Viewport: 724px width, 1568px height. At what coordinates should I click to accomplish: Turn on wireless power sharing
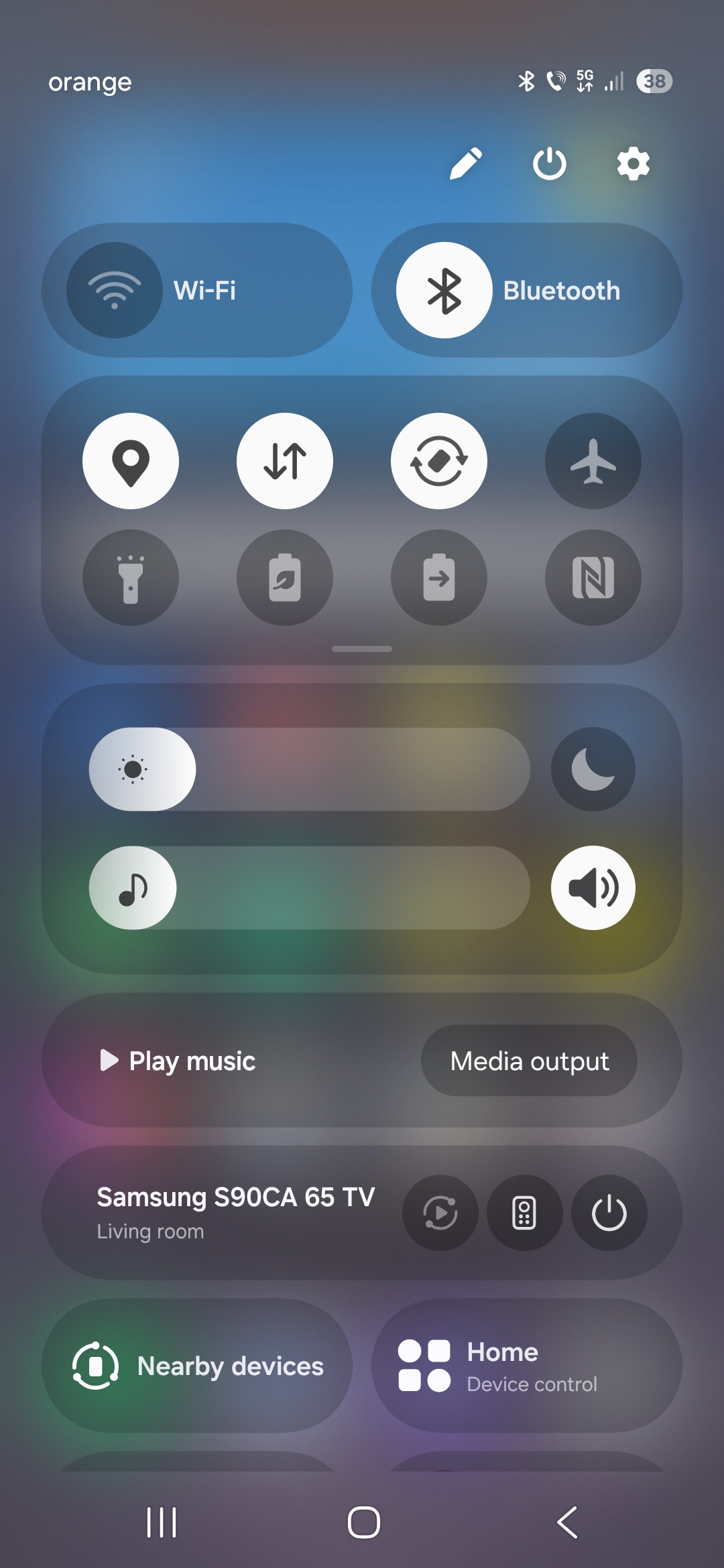point(439,578)
